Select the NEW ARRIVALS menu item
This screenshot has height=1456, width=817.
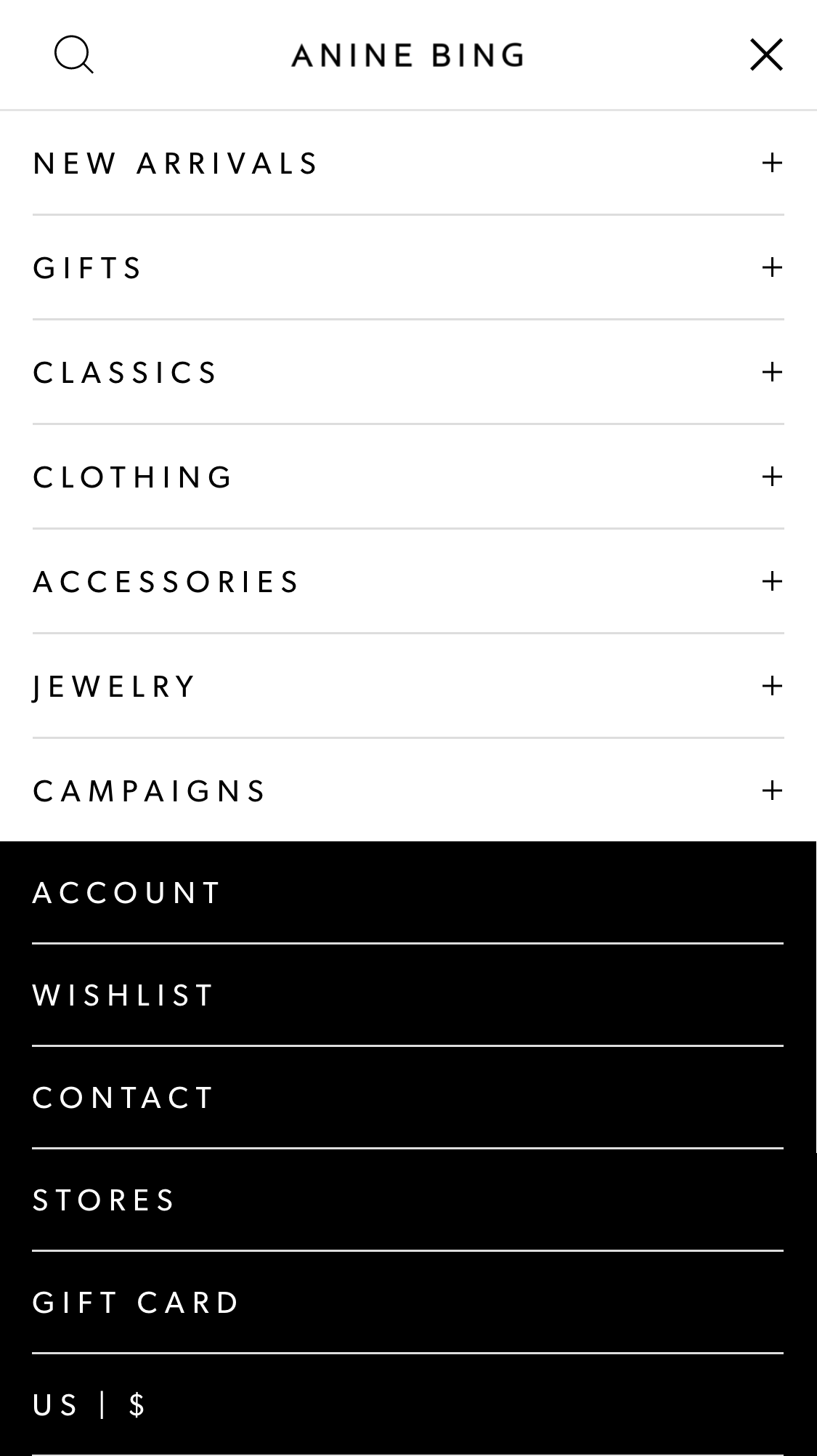coord(176,163)
